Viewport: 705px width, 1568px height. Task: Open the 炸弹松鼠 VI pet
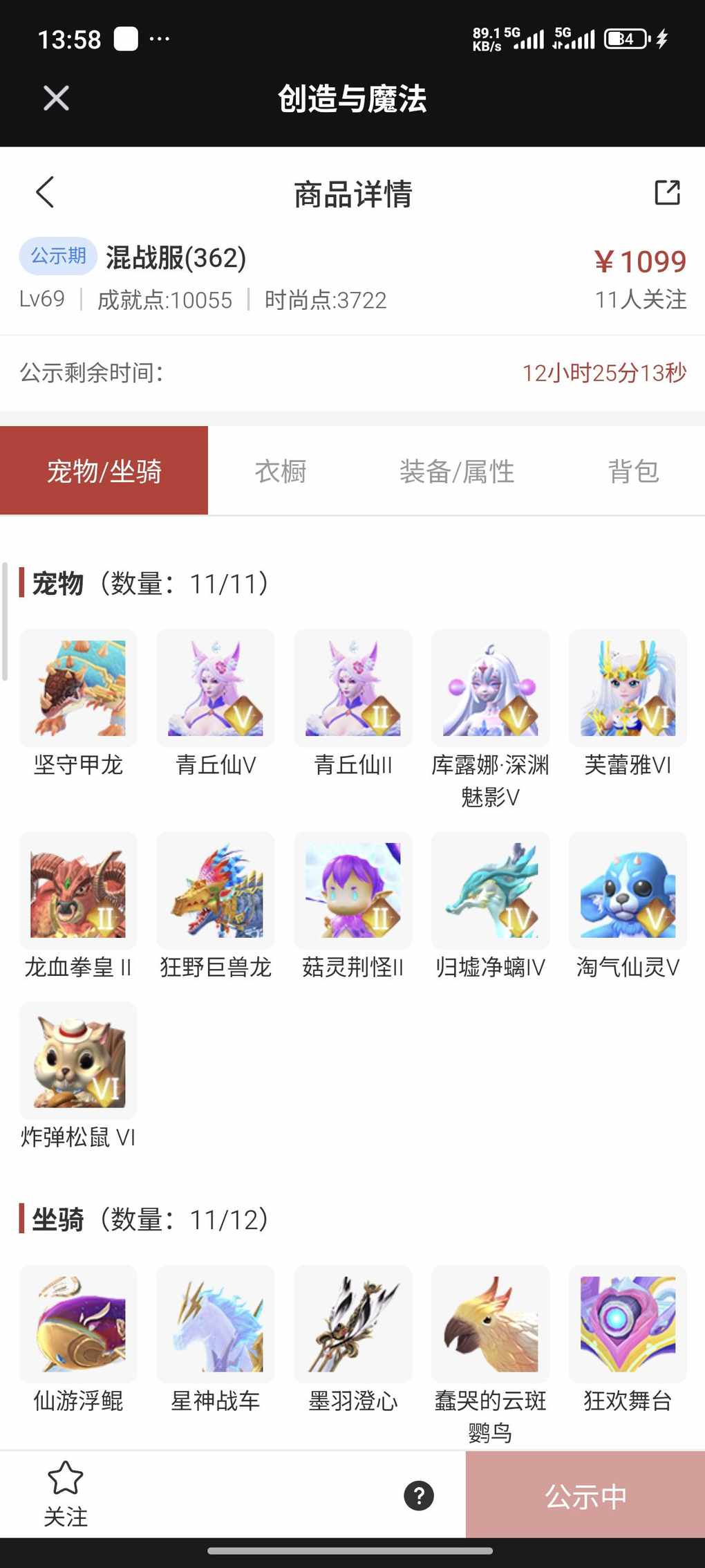coord(78,1061)
